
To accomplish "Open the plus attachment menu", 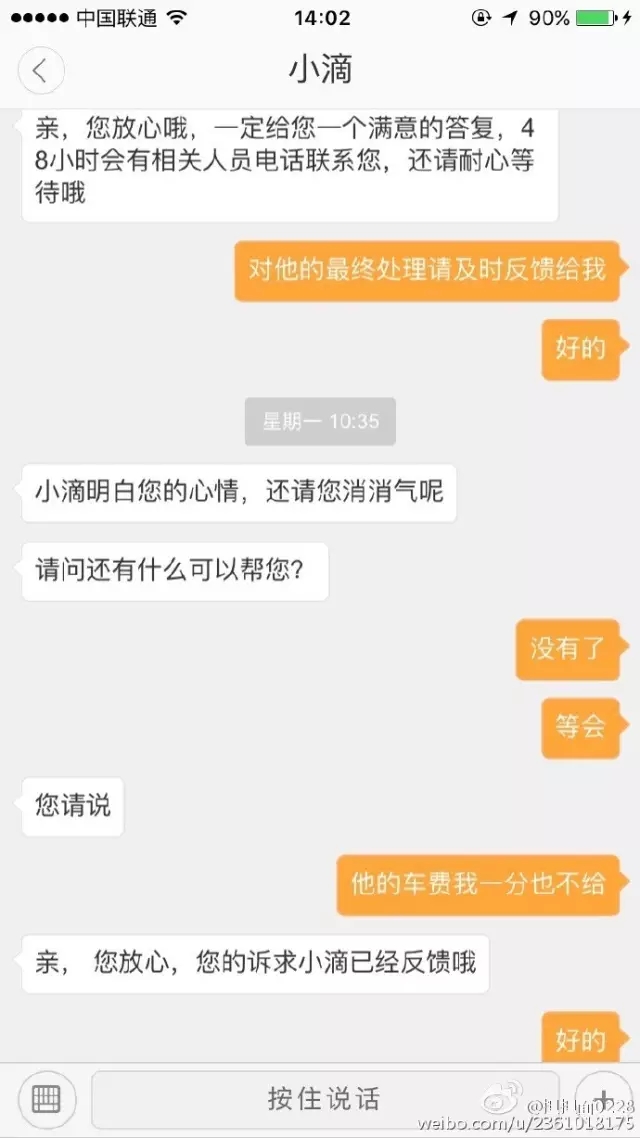I will pos(603,1097).
